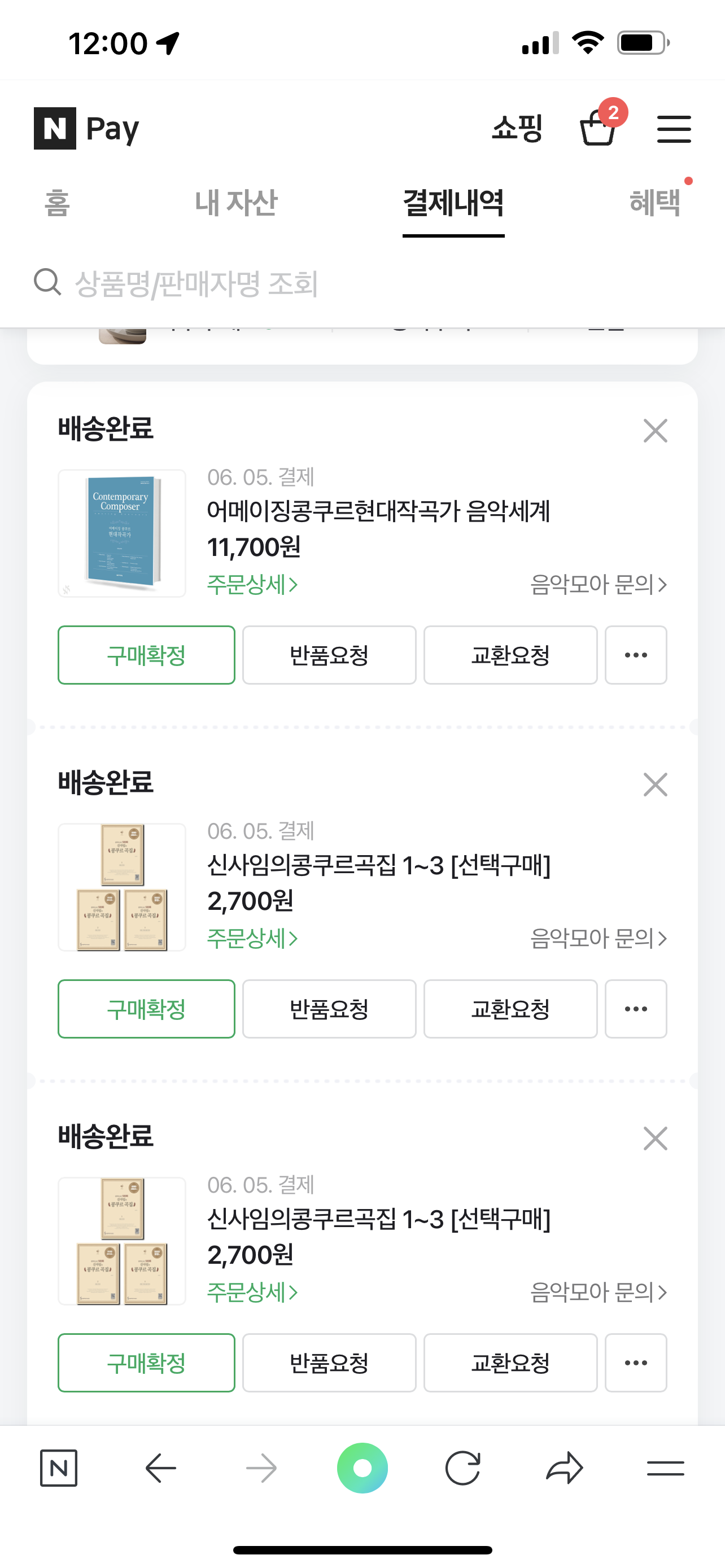This screenshot has width=725, height=1568.
Task: Request return for the 11,700원 book order
Action: pos(329,655)
